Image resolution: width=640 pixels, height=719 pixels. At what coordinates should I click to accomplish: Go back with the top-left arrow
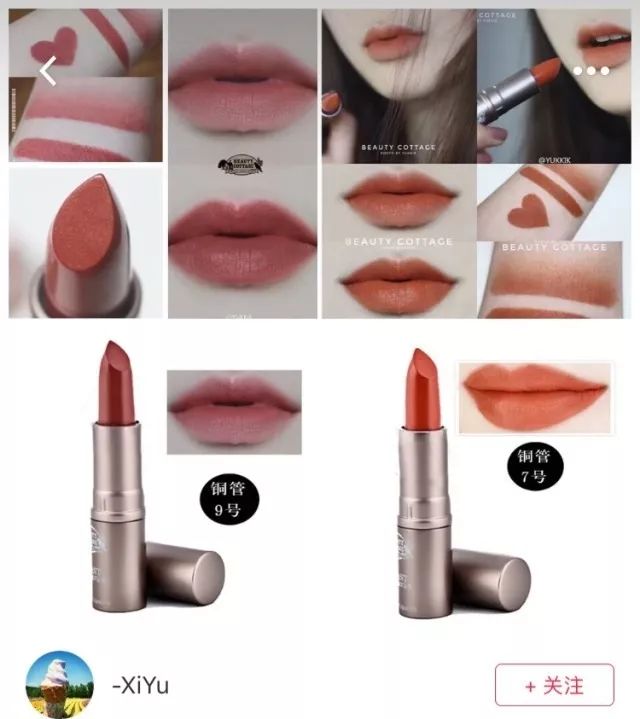[47, 71]
